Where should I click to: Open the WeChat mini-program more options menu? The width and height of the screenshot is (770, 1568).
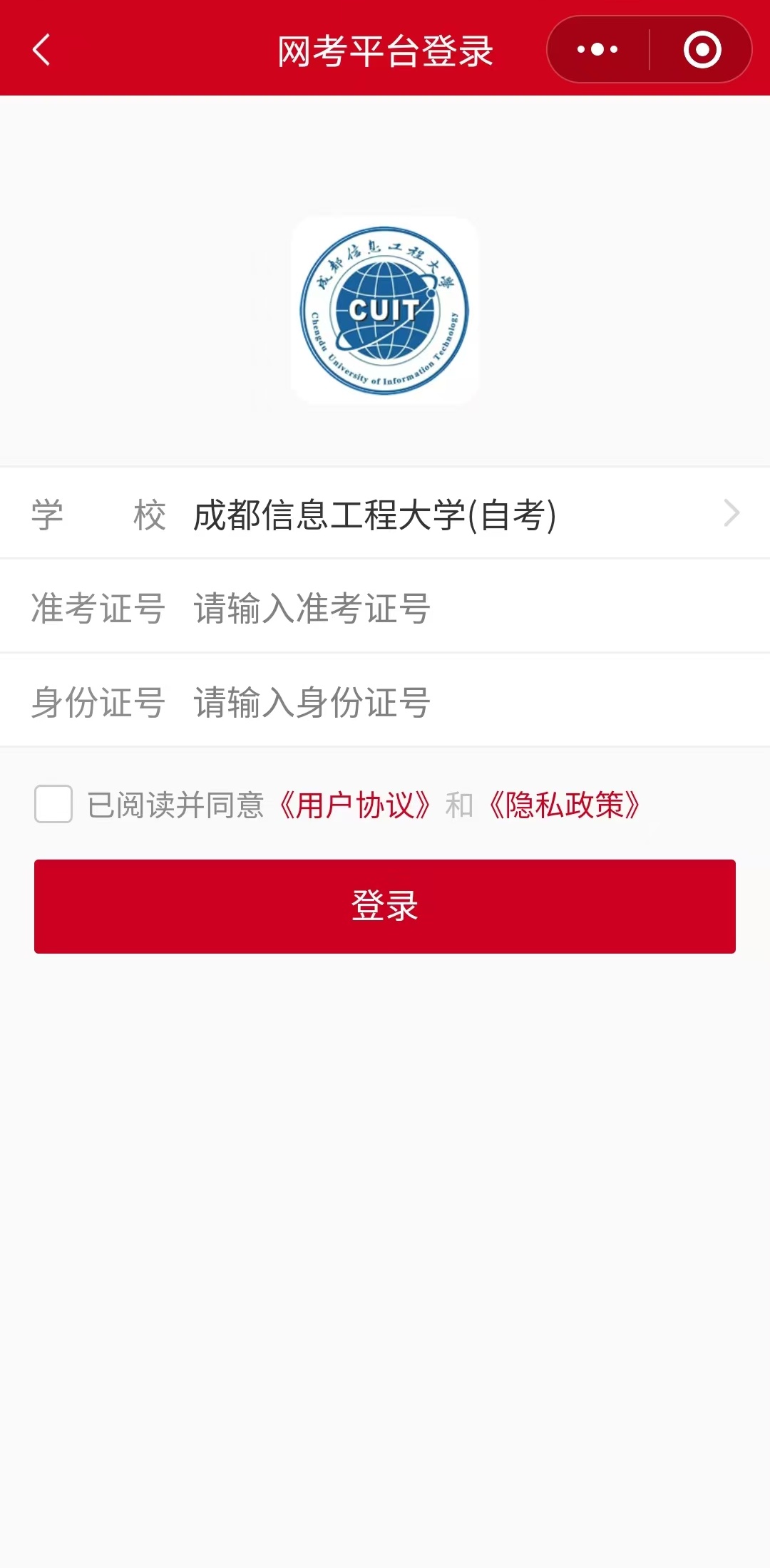tap(596, 48)
